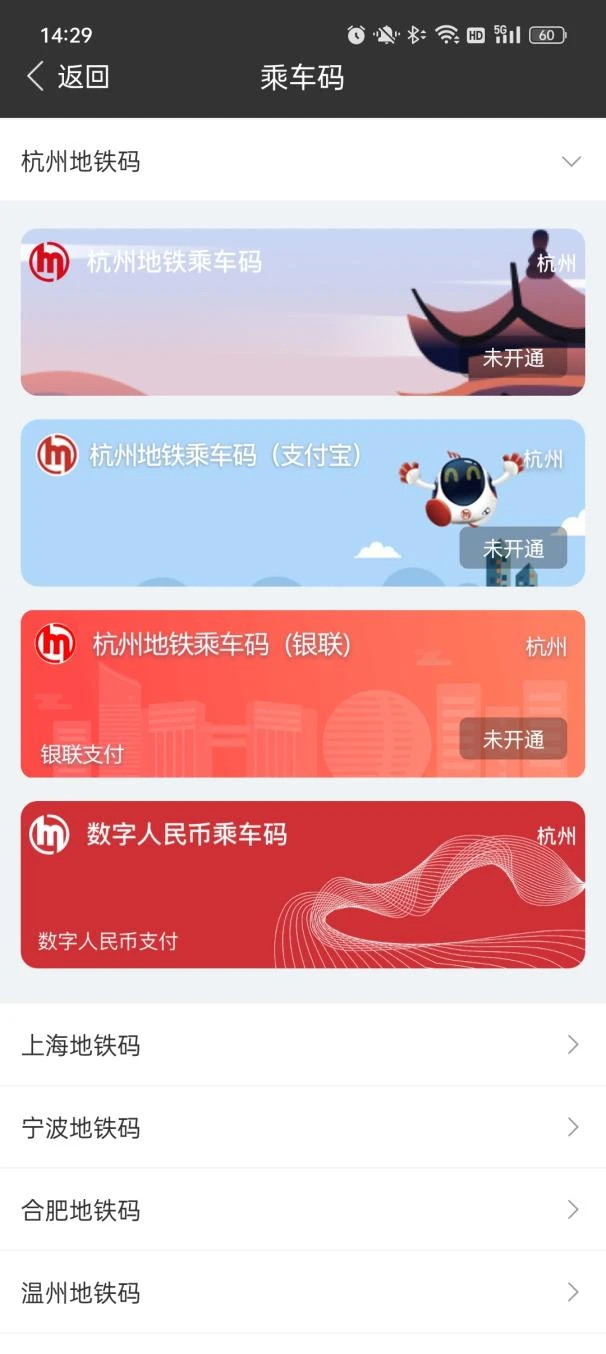Expand the 宁波地铁码 row
This screenshot has height=1354, width=606.
tap(302, 1128)
